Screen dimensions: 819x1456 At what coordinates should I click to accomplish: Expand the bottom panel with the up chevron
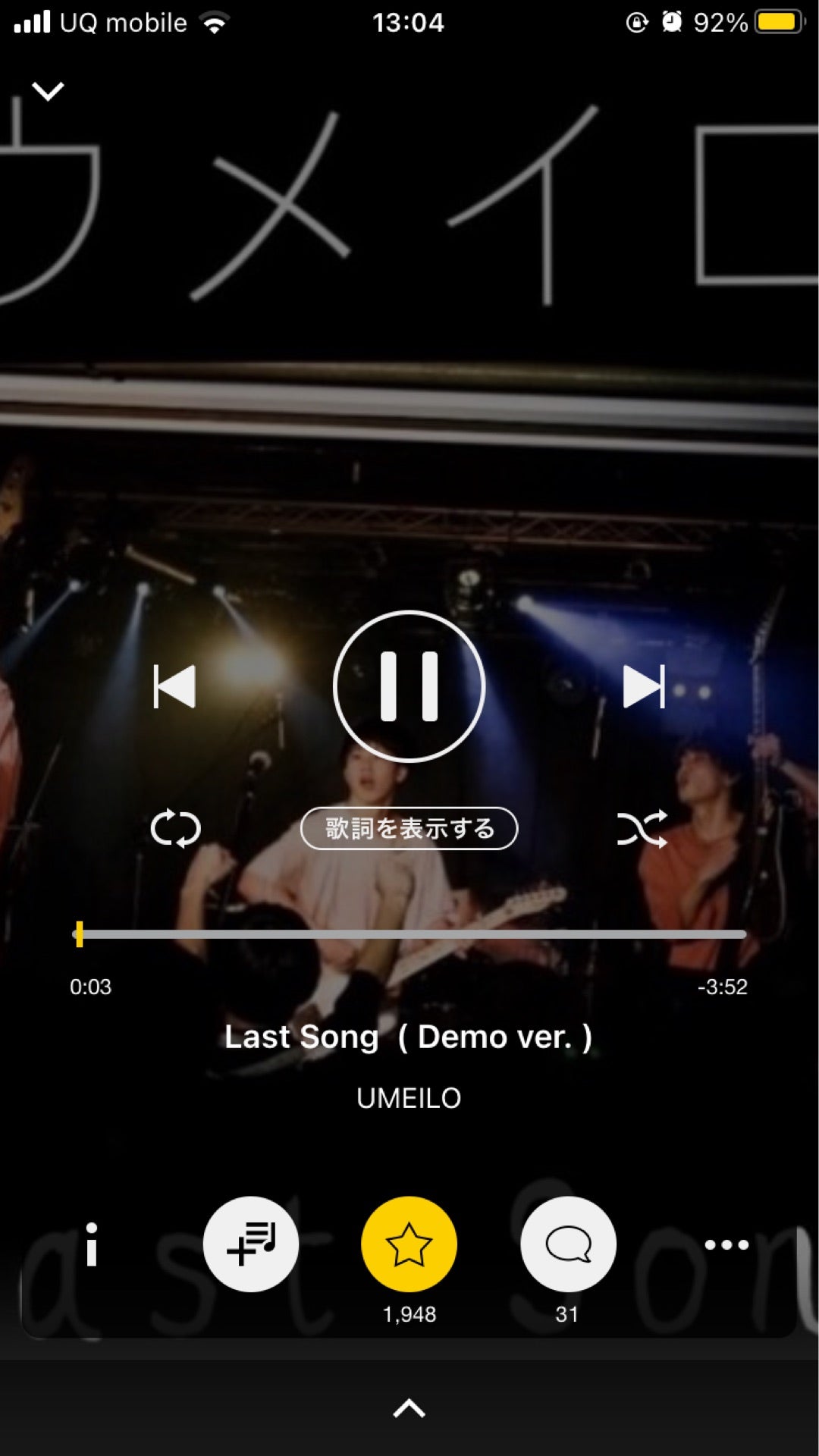click(409, 1408)
